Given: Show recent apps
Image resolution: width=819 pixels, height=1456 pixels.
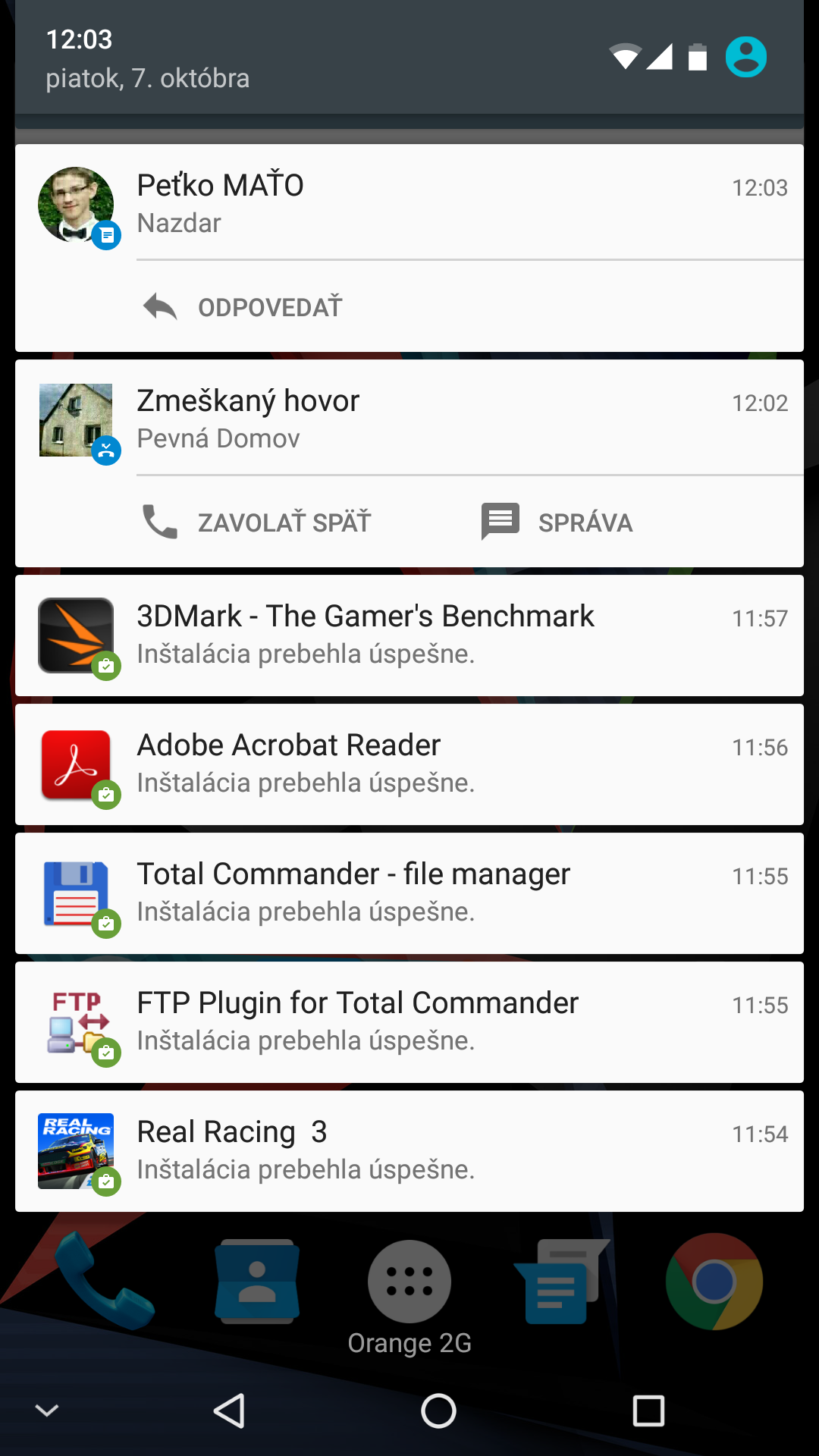Looking at the screenshot, I should [x=648, y=1411].
